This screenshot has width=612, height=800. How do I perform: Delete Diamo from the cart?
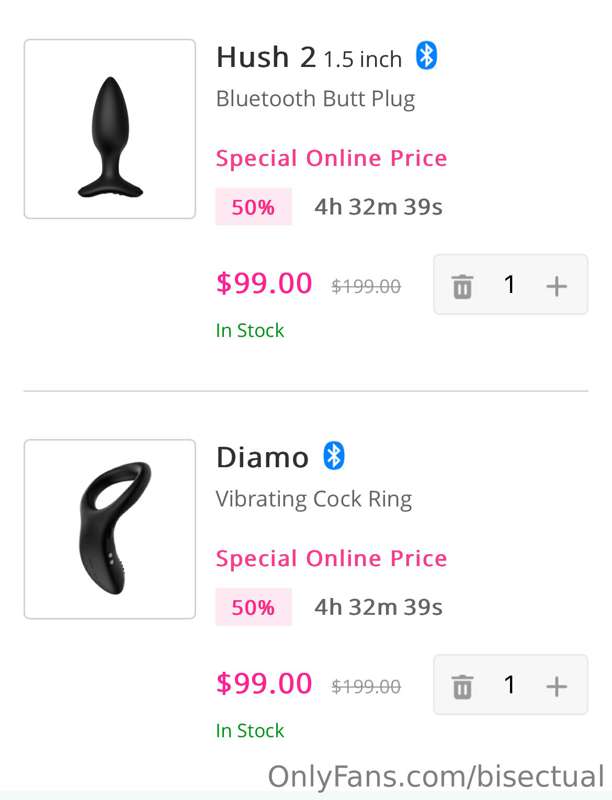(x=462, y=687)
